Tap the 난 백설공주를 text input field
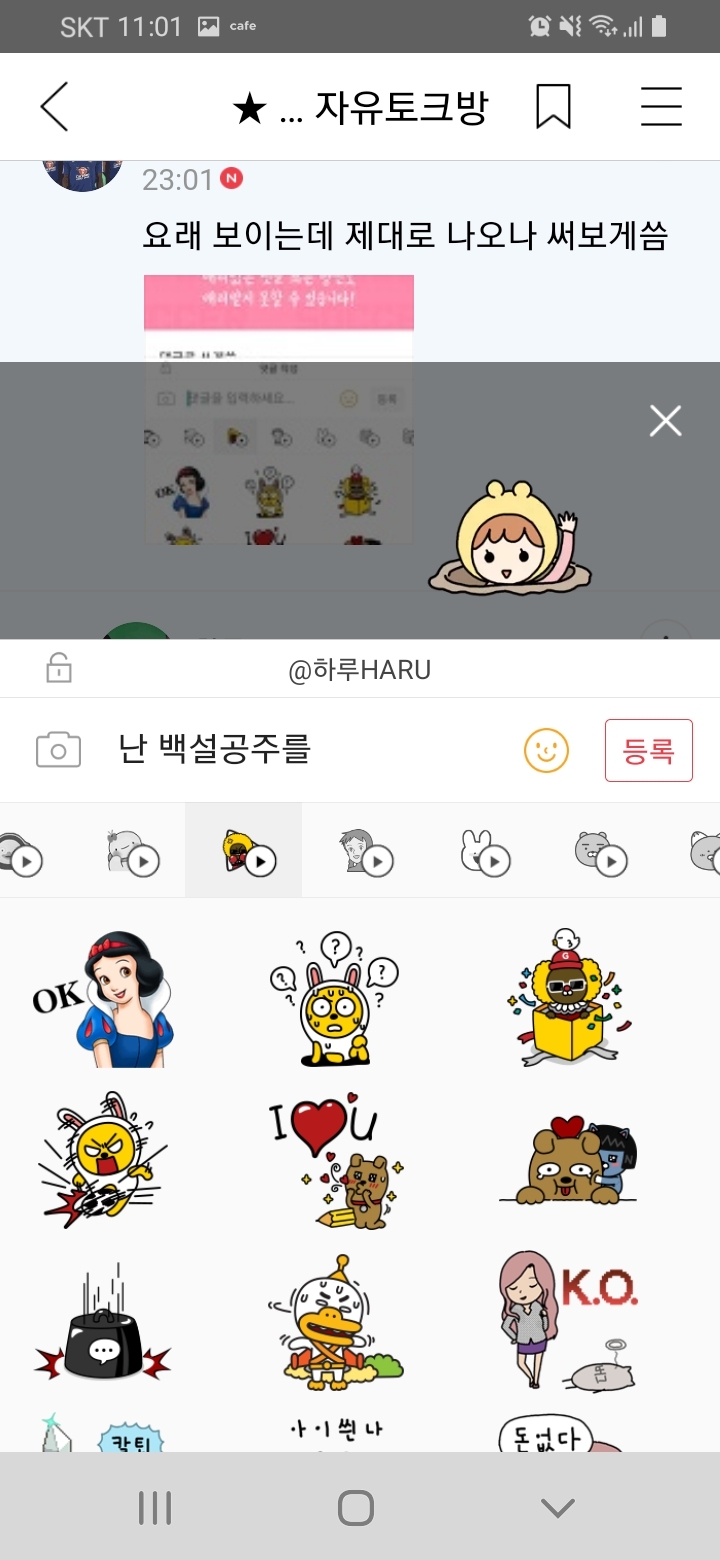The image size is (720, 1560). click(x=250, y=750)
